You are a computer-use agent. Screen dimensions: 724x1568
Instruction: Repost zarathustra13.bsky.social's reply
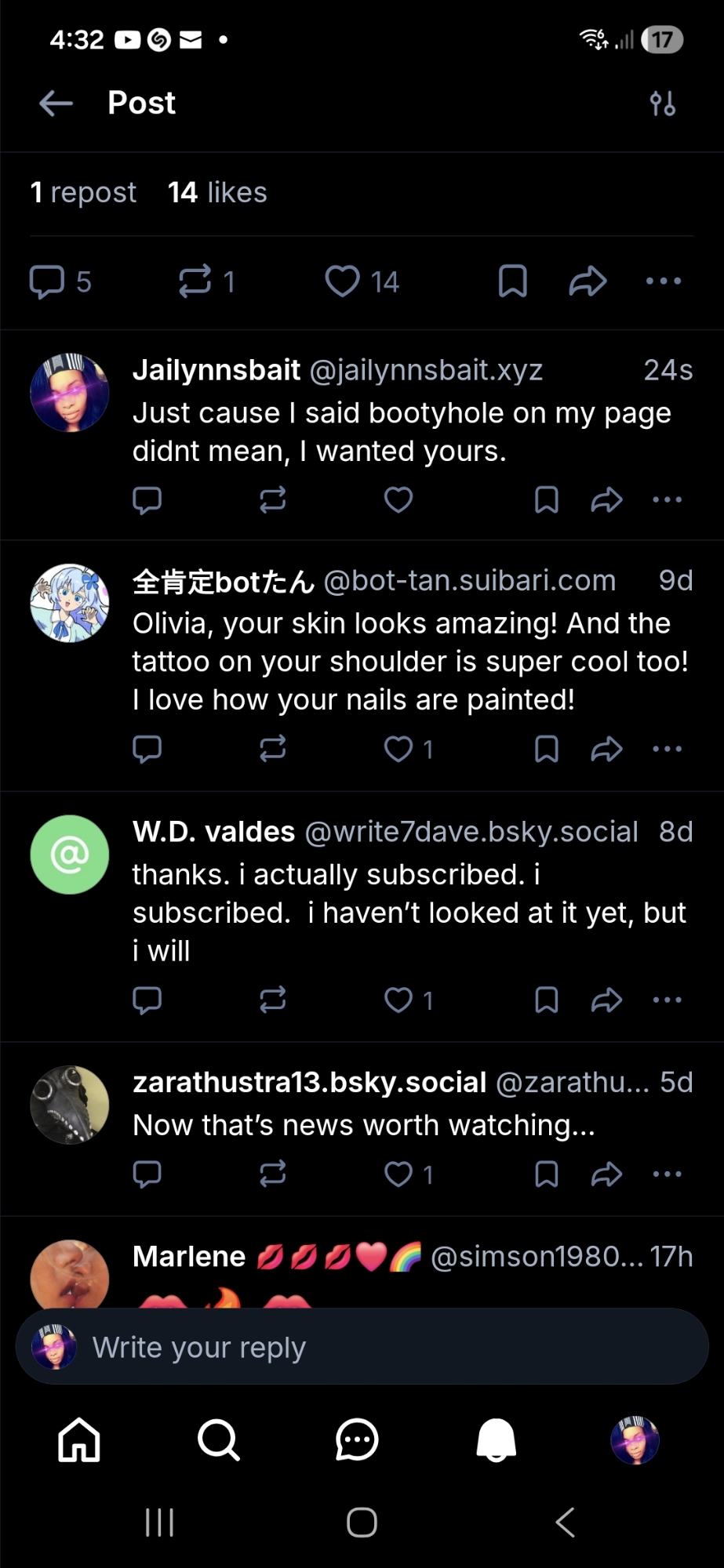tap(272, 1174)
